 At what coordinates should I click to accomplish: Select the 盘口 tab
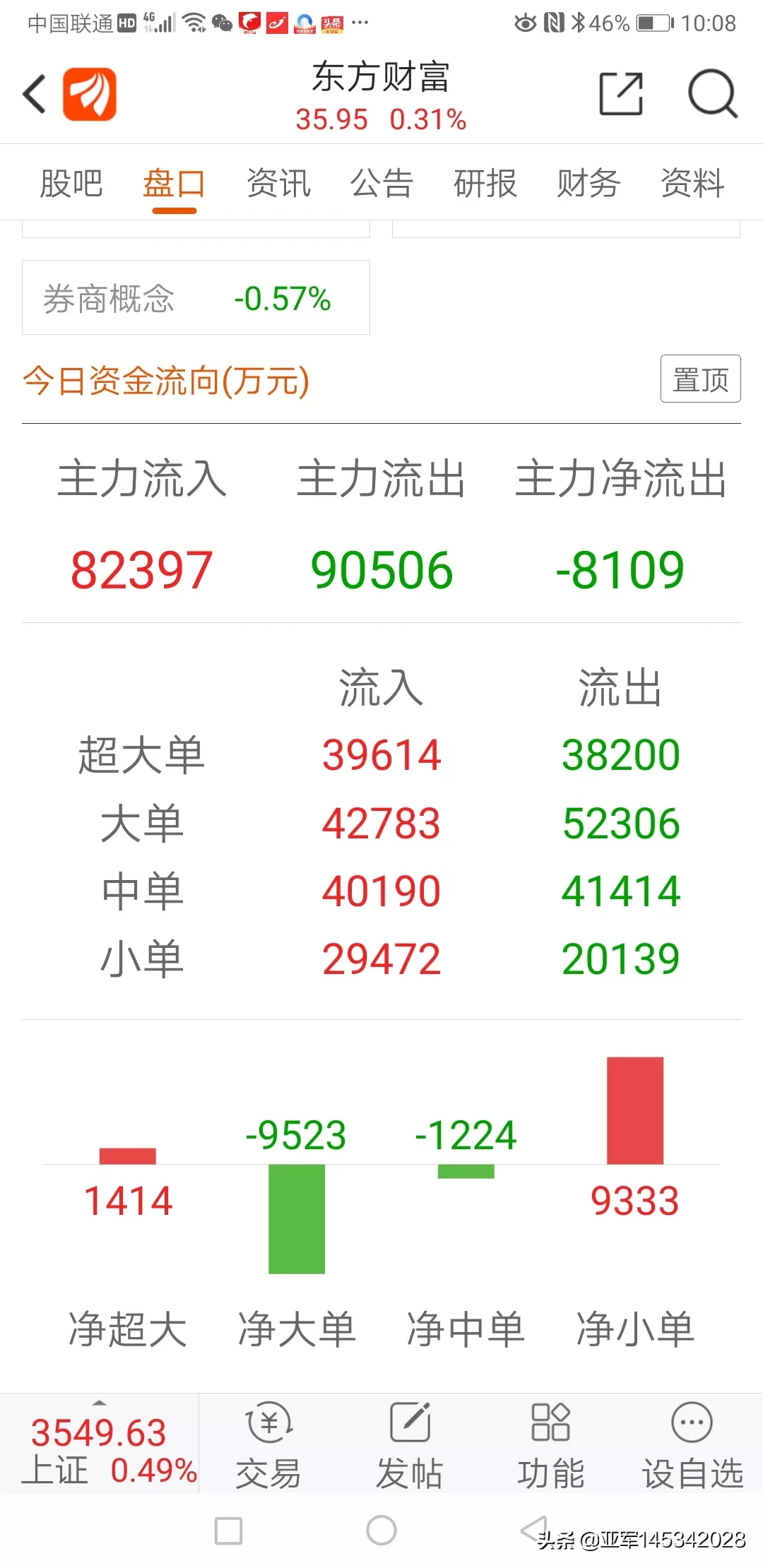pos(175,184)
